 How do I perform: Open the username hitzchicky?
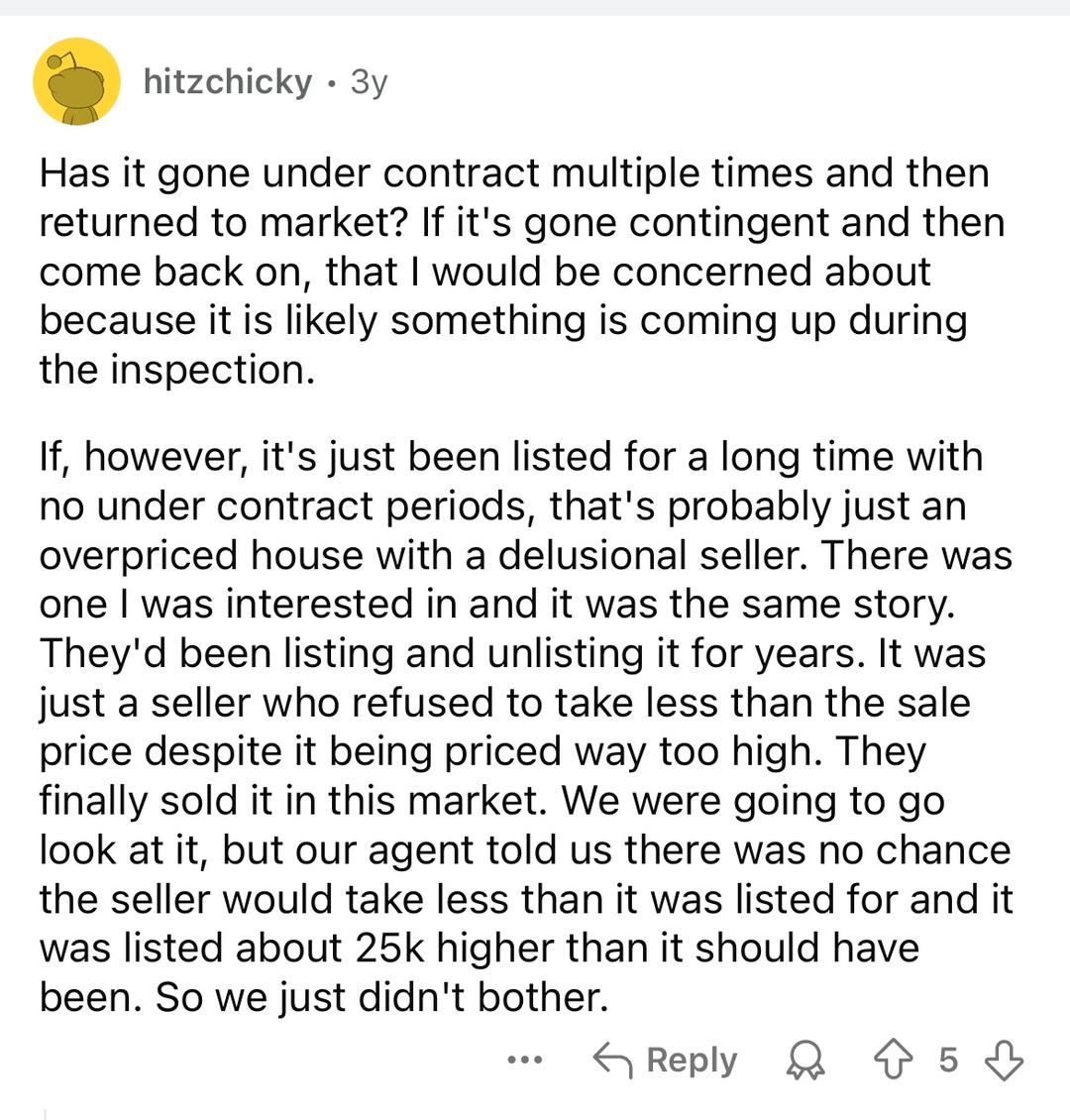point(227,81)
